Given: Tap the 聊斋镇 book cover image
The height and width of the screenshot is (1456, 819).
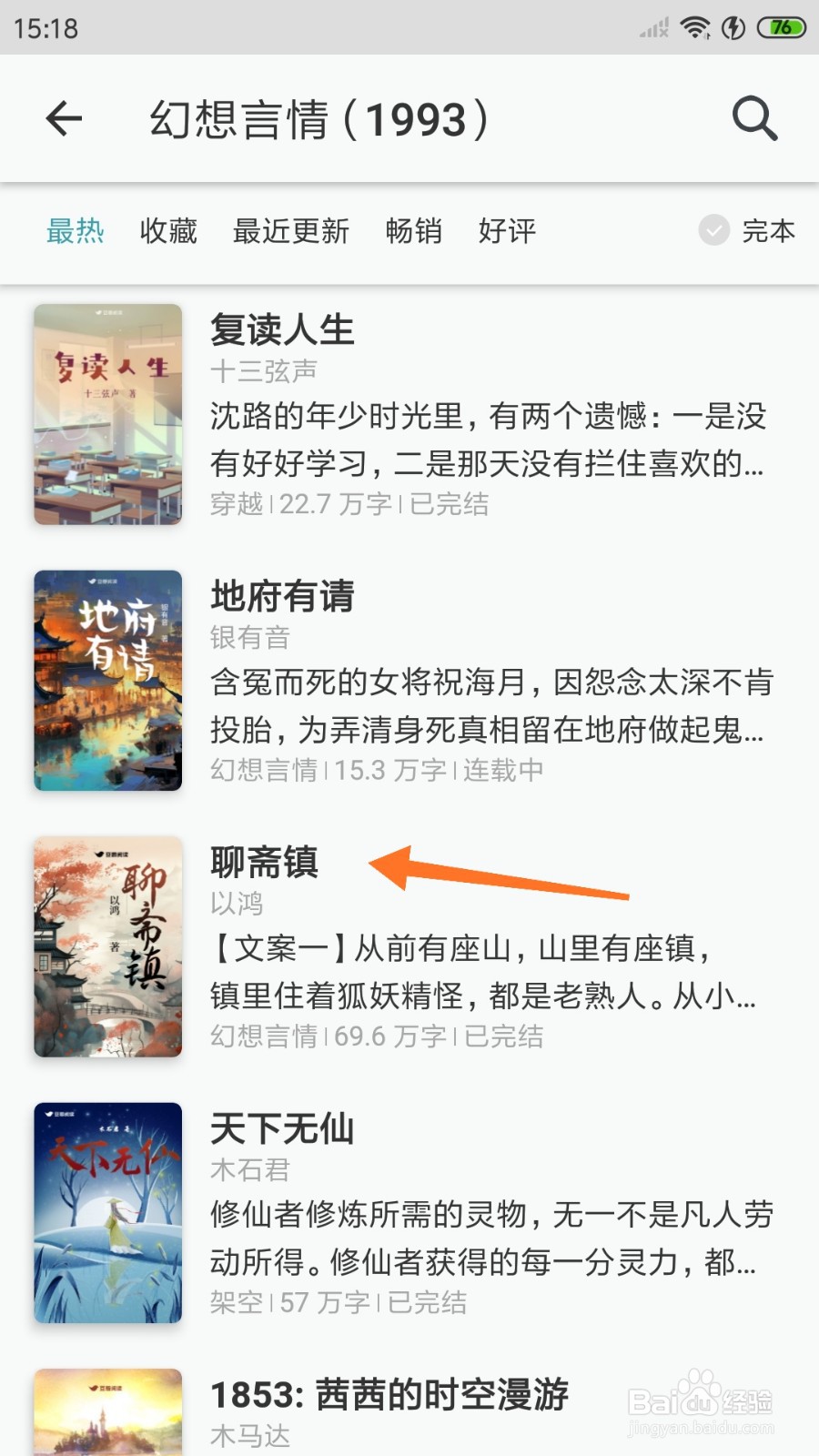Looking at the screenshot, I should tap(106, 946).
